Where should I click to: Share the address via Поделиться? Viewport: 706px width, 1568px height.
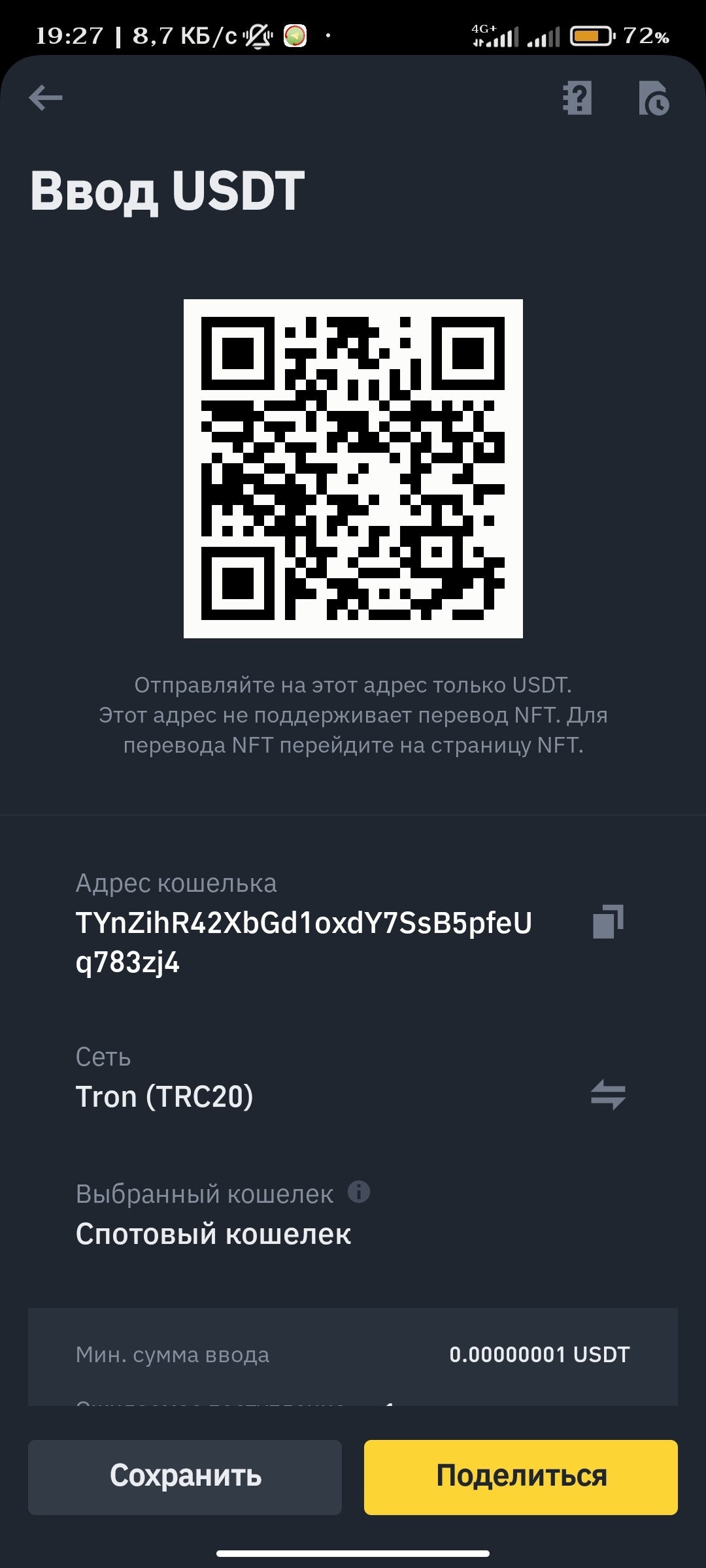(521, 1477)
